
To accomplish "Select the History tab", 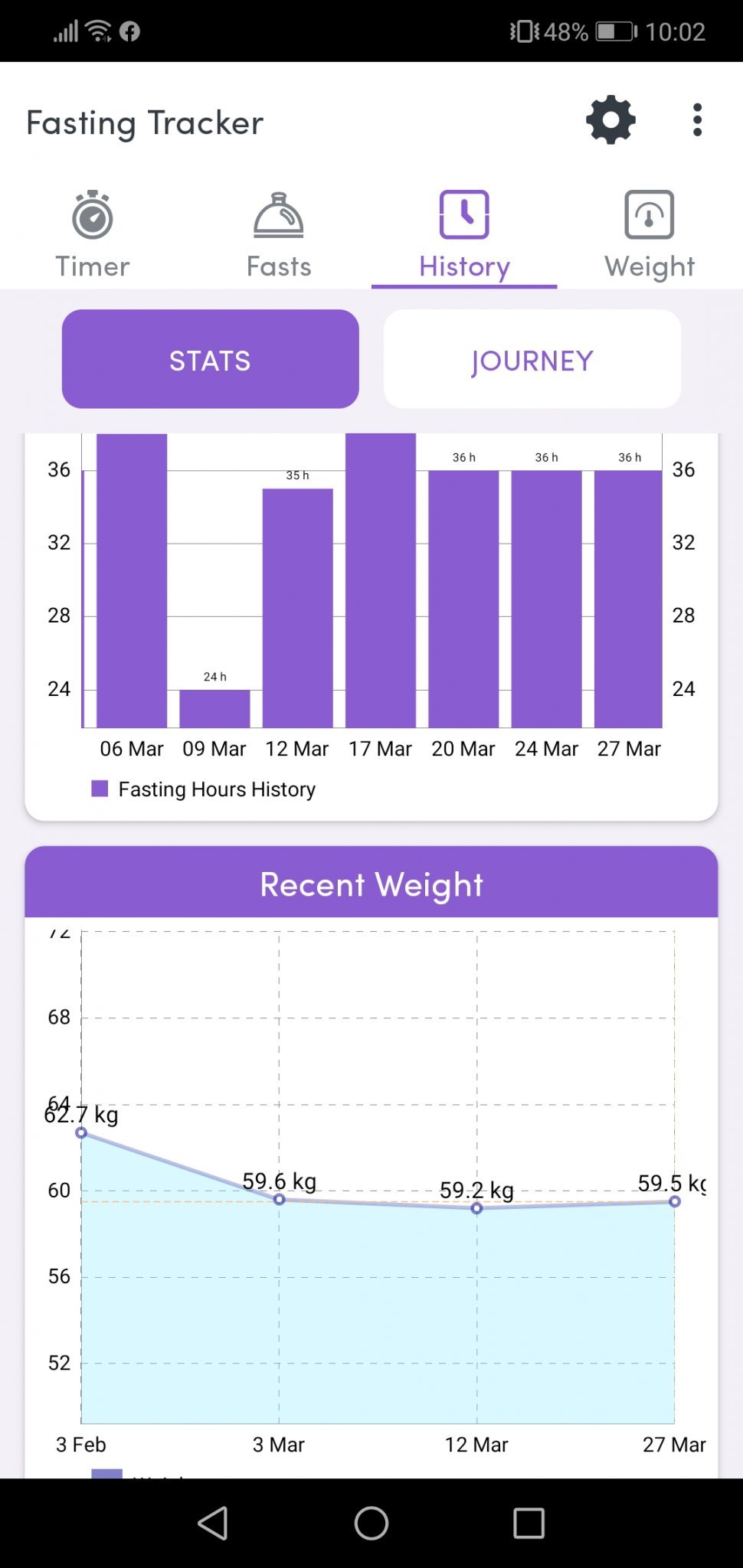I will (x=464, y=234).
